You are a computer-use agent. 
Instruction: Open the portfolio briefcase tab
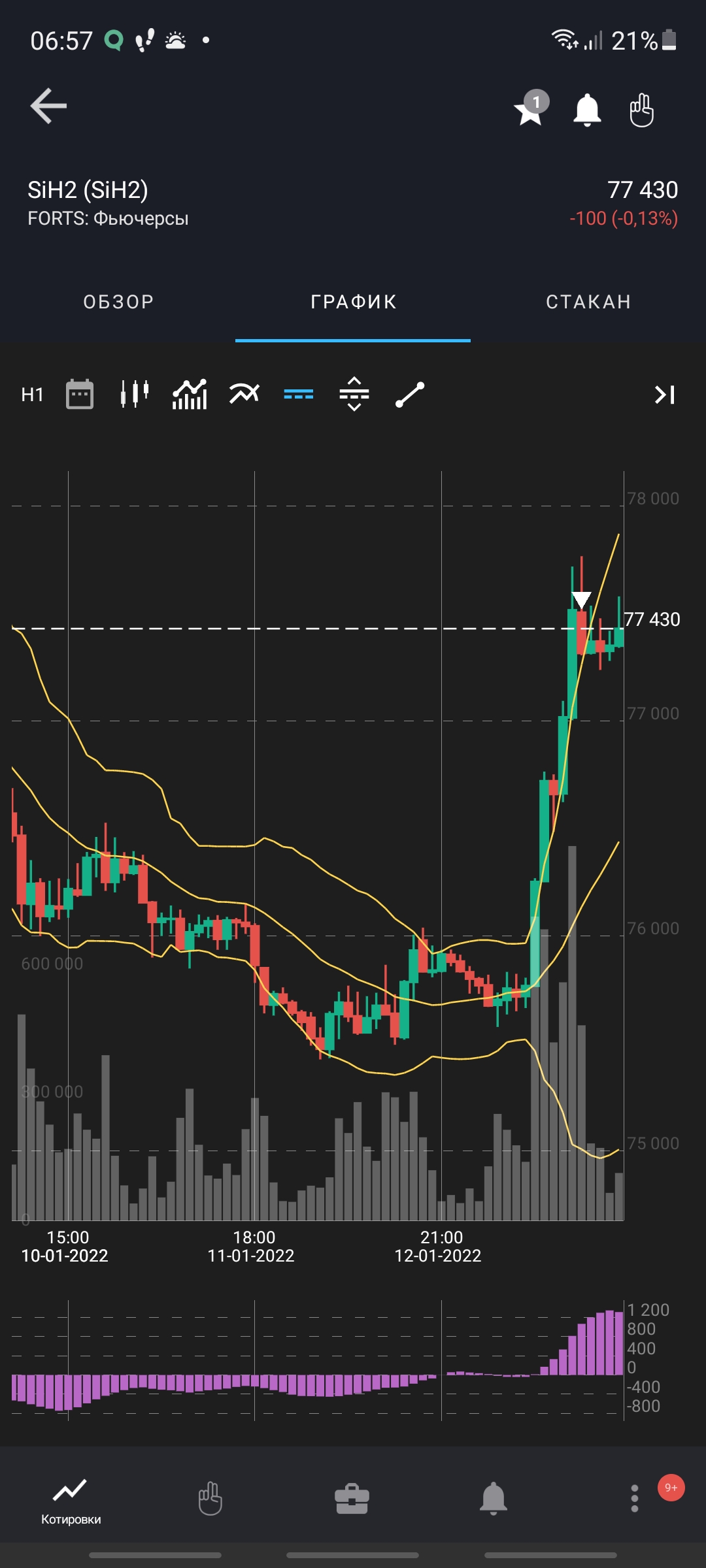(352, 1499)
